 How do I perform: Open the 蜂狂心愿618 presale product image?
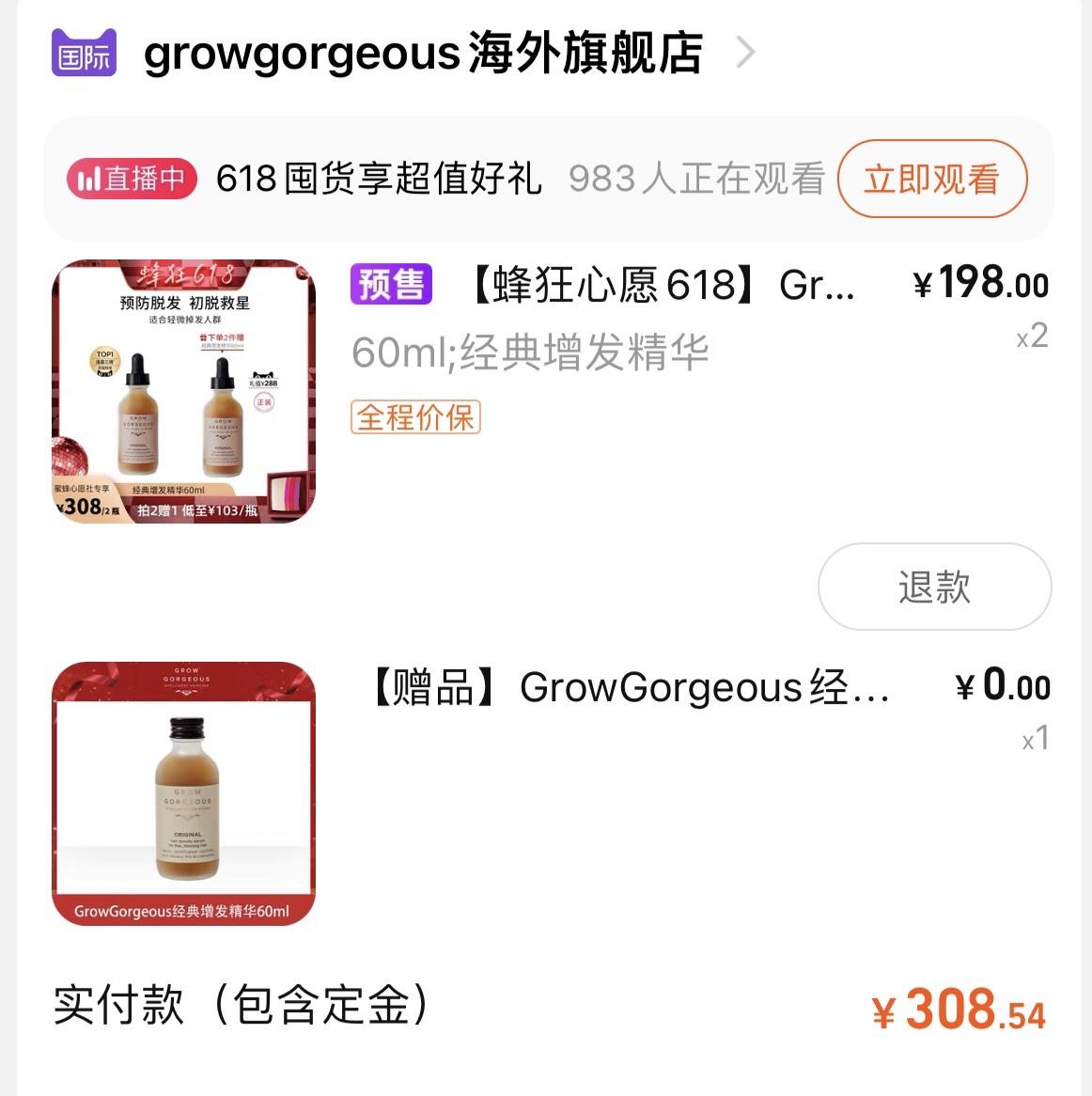click(x=183, y=391)
